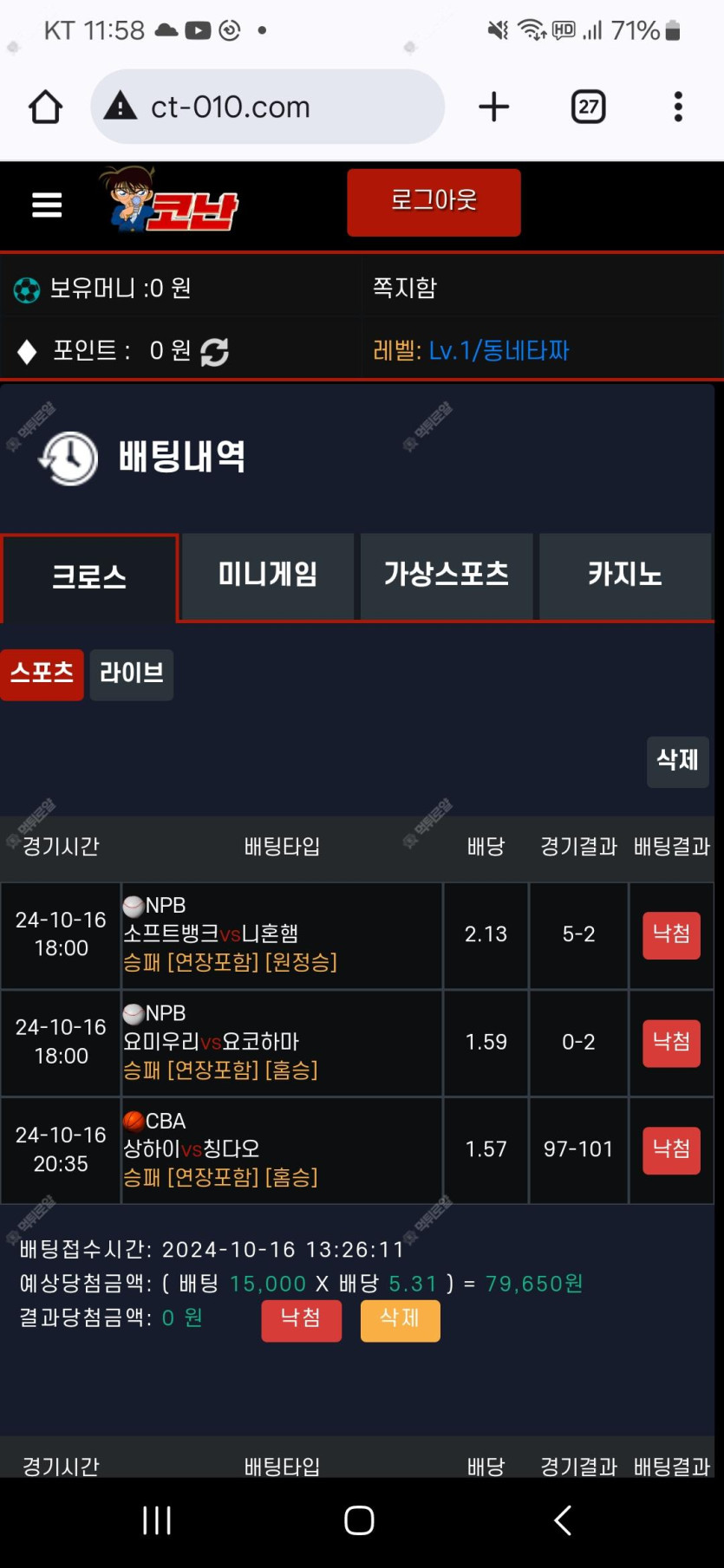Select the 라이브 filter
The image size is (724, 1568).
pos(132,673)
